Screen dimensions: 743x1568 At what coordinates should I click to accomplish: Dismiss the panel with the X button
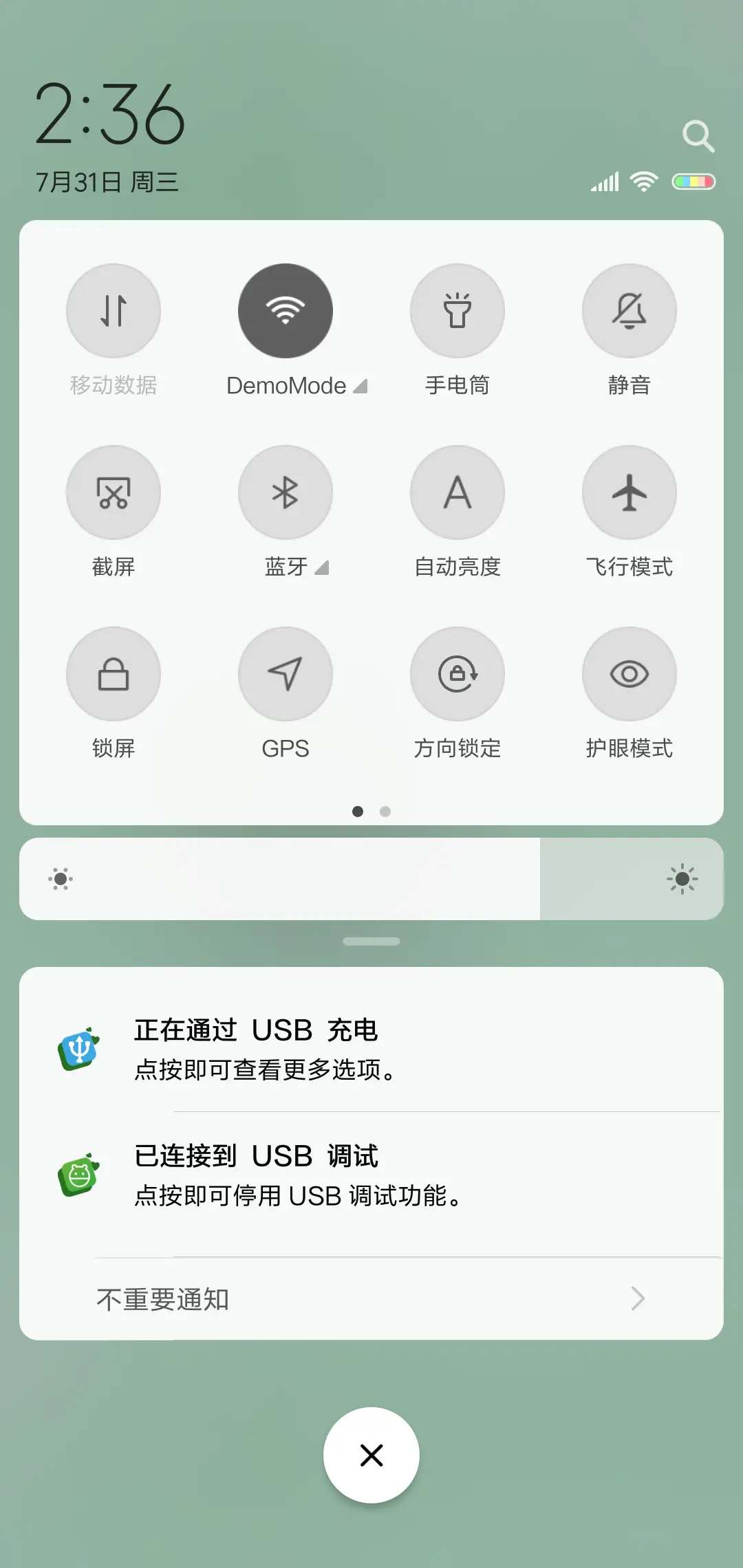point(371,1455)
